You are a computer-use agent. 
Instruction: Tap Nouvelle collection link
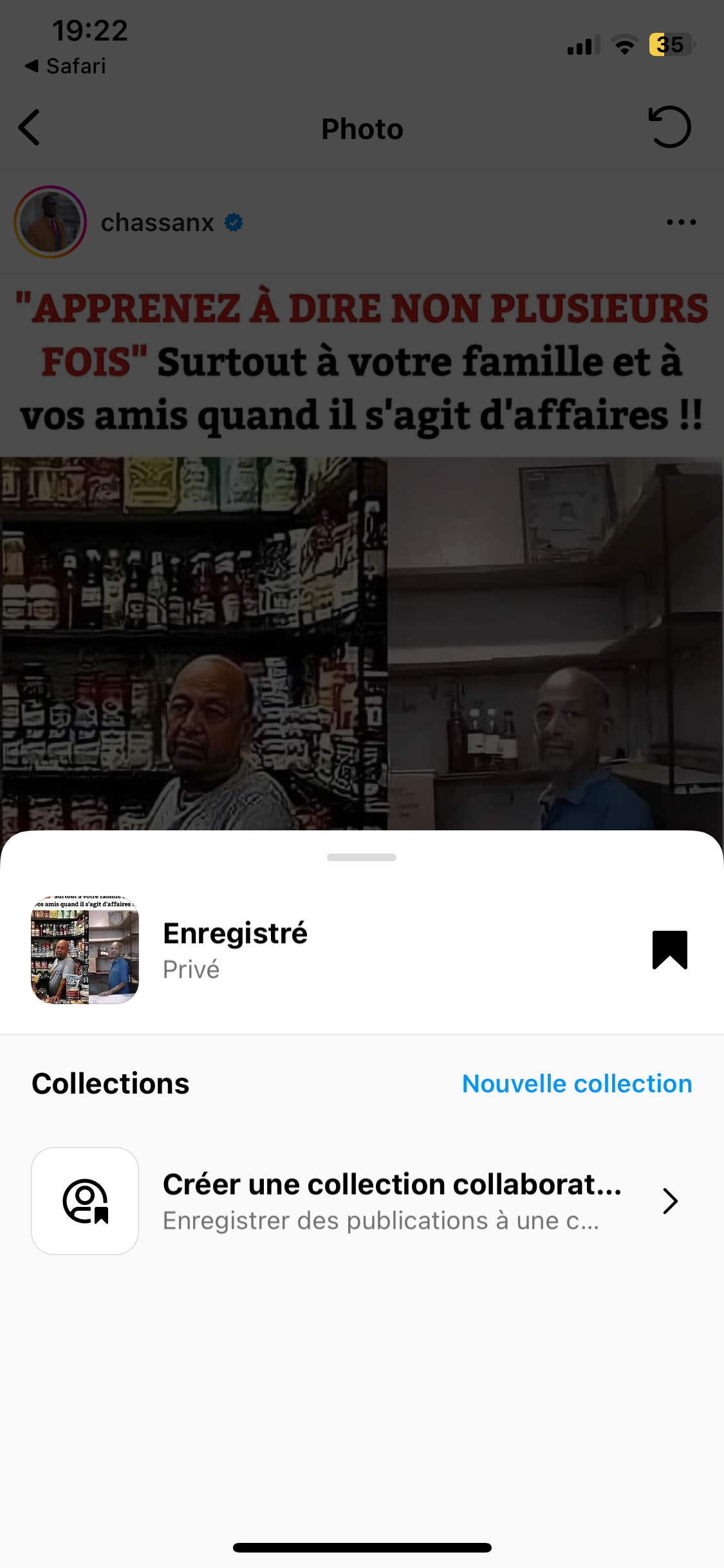tap(577, 1083)
